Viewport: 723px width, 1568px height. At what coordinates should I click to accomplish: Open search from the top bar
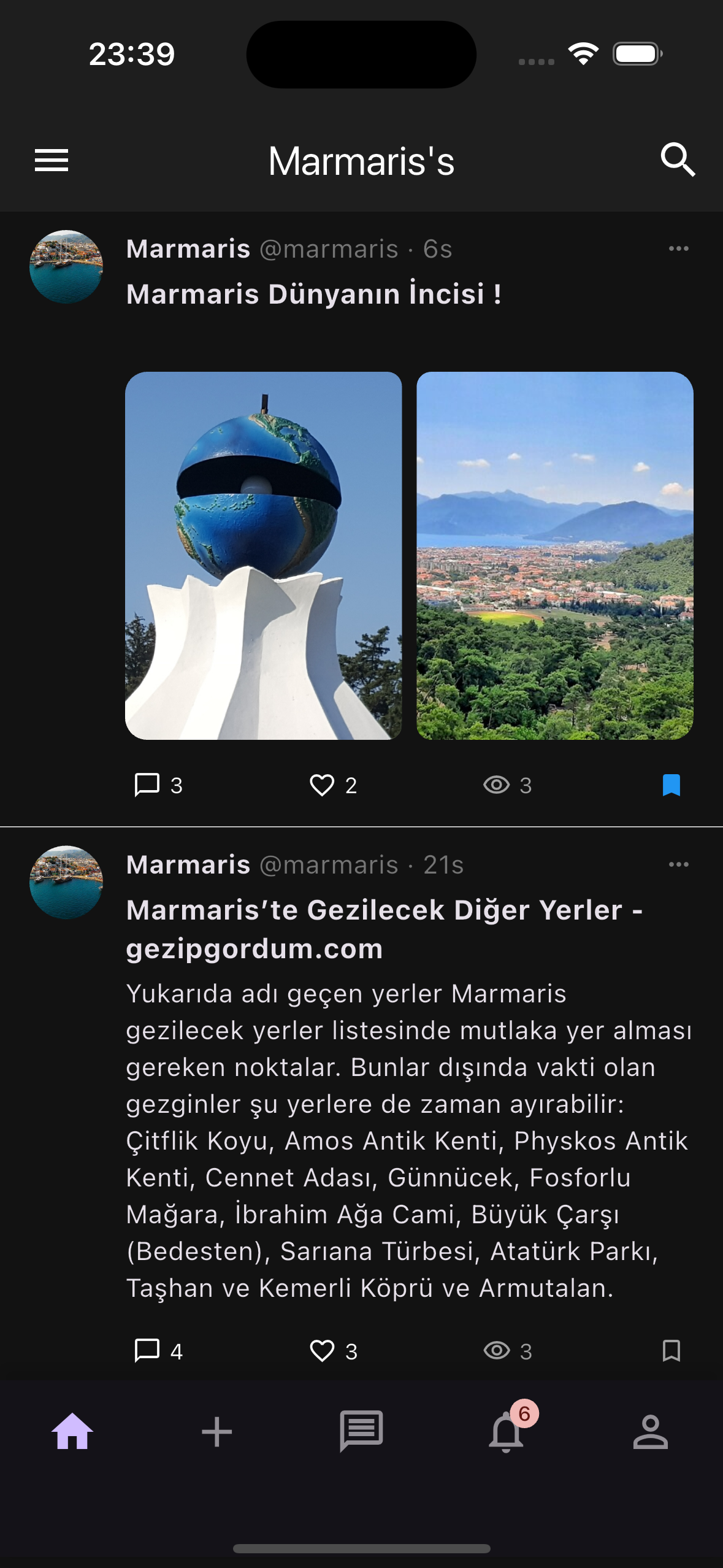pos(678,160)
